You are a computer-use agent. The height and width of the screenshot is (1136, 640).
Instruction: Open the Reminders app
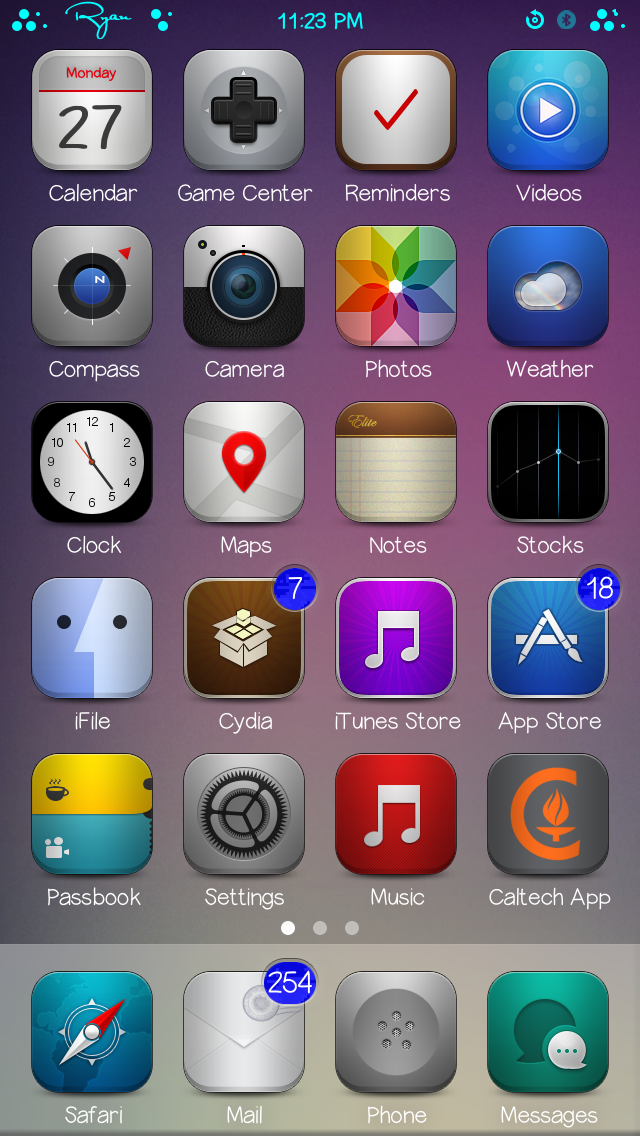pos(396,111)
